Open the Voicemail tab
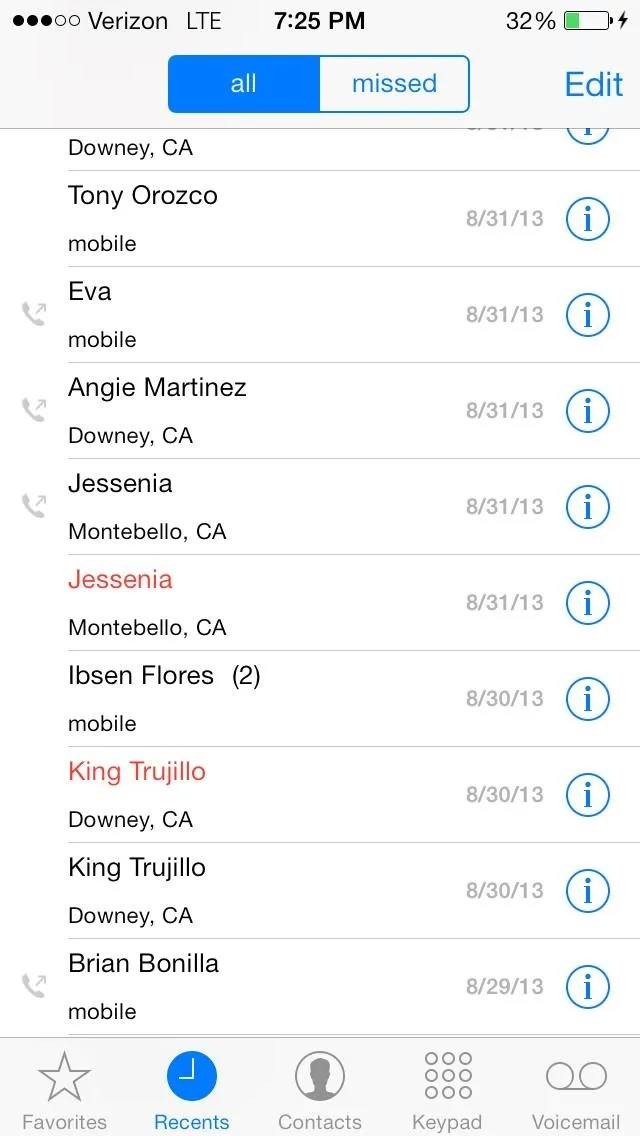640x1136 pixels. 576,1090
